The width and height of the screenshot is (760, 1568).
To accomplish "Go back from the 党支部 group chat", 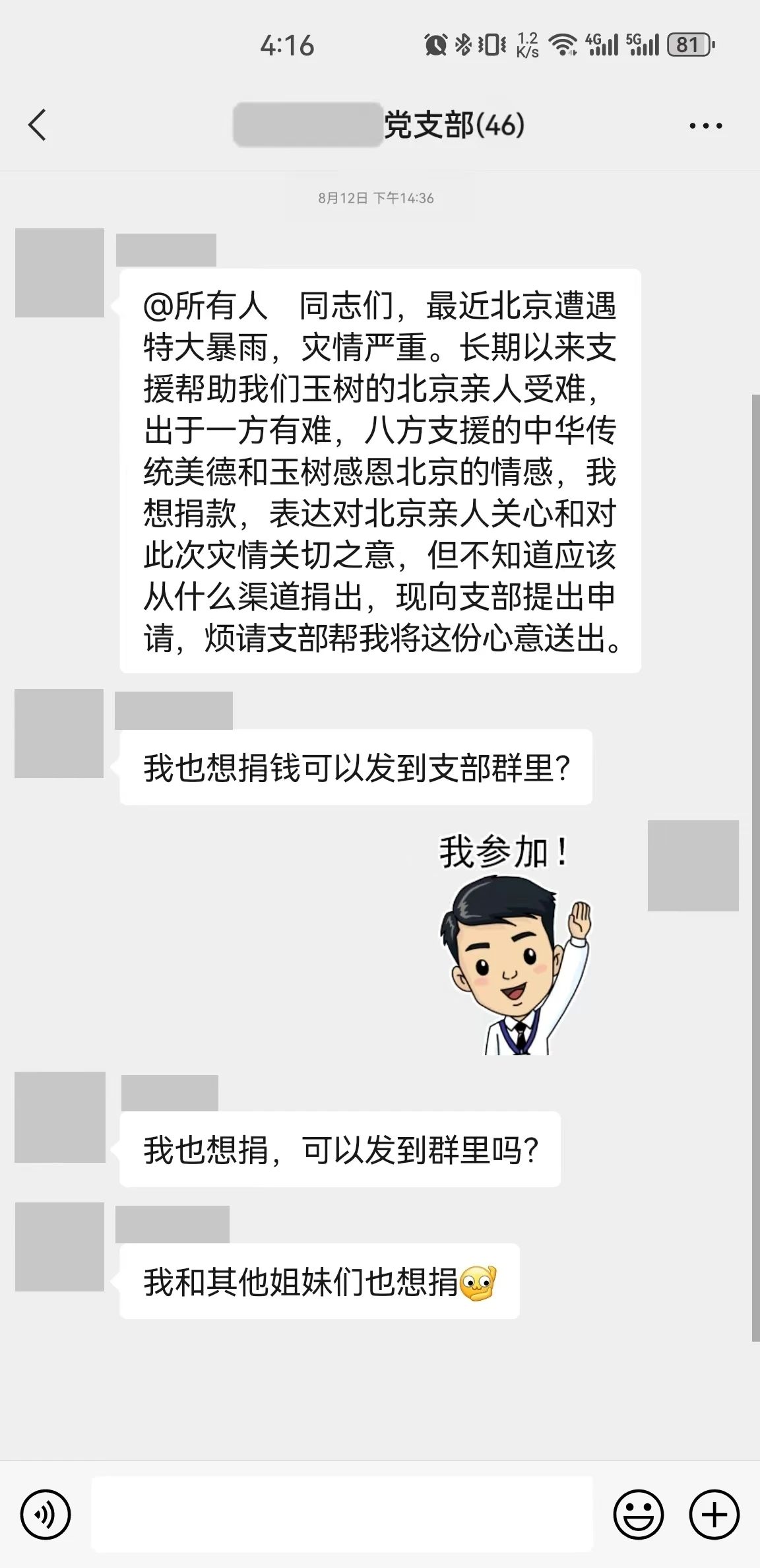I will click(x=38, y=125).
